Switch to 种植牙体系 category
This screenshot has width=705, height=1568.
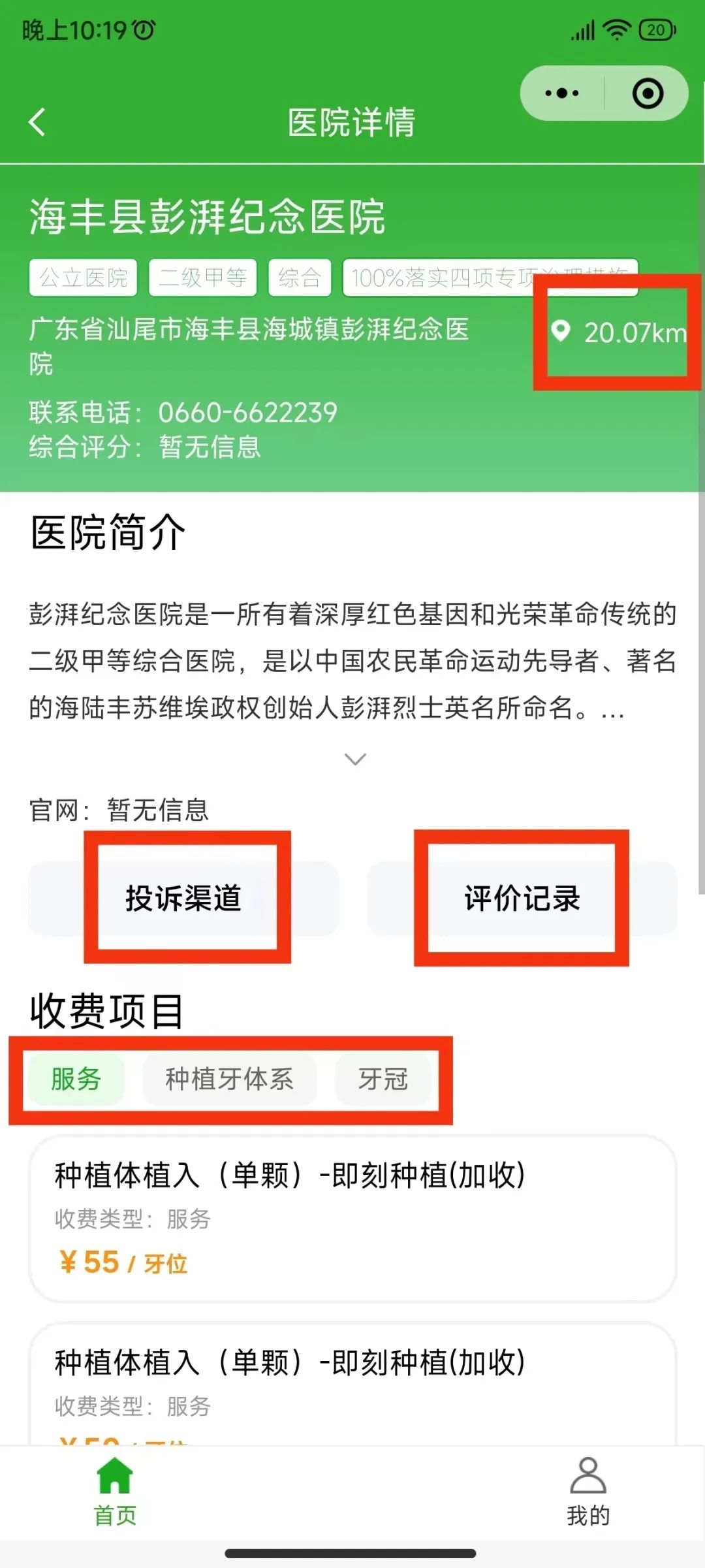click(x=229, y=1079)
